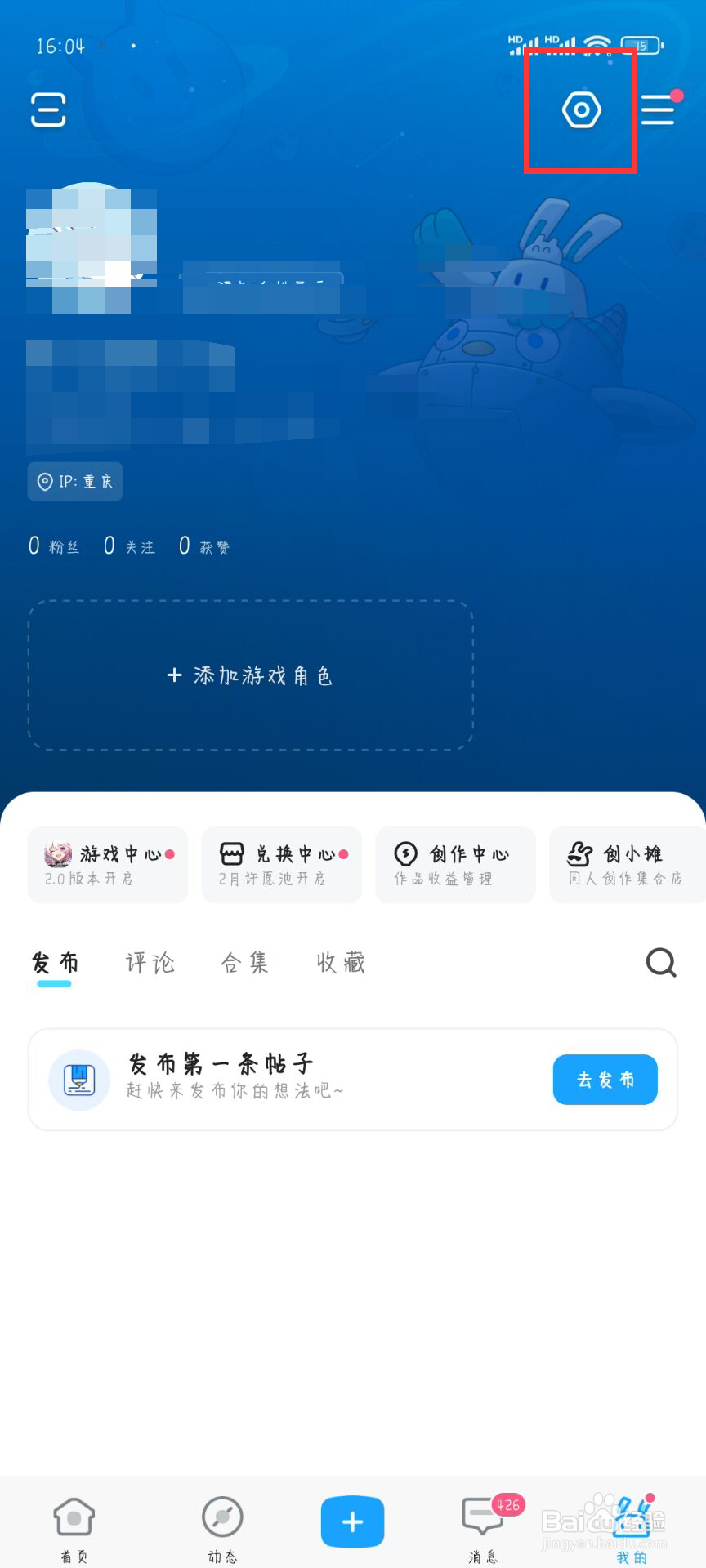Open the 兑换中心 (Exchange Center)
The image size is (706, 1568).
pos(281,864)
